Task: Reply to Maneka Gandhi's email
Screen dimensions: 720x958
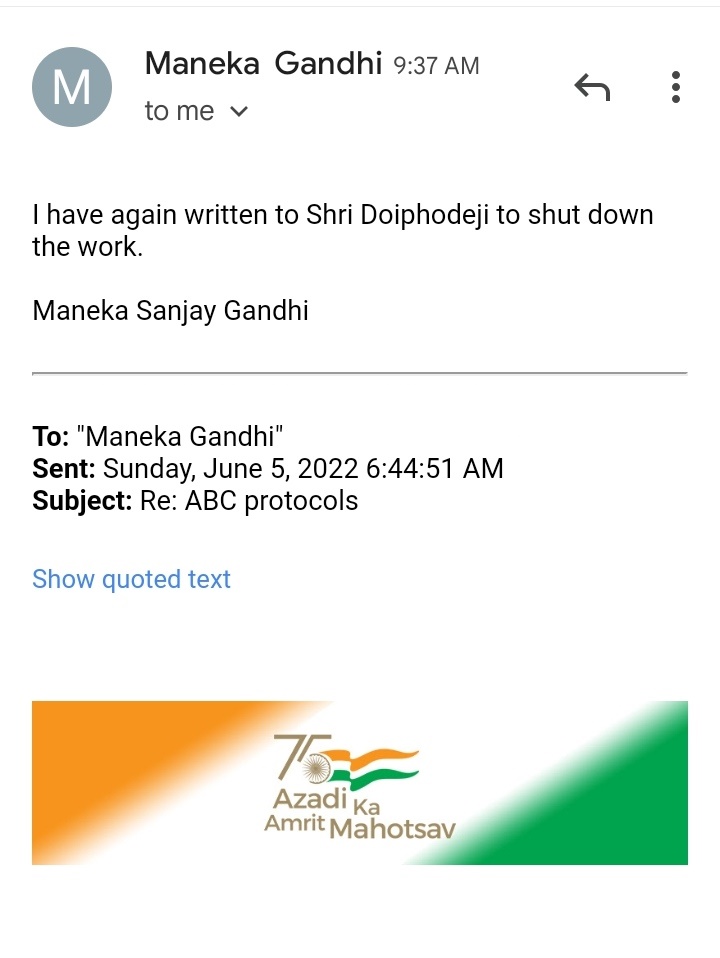Action: (x=592, y=88)
